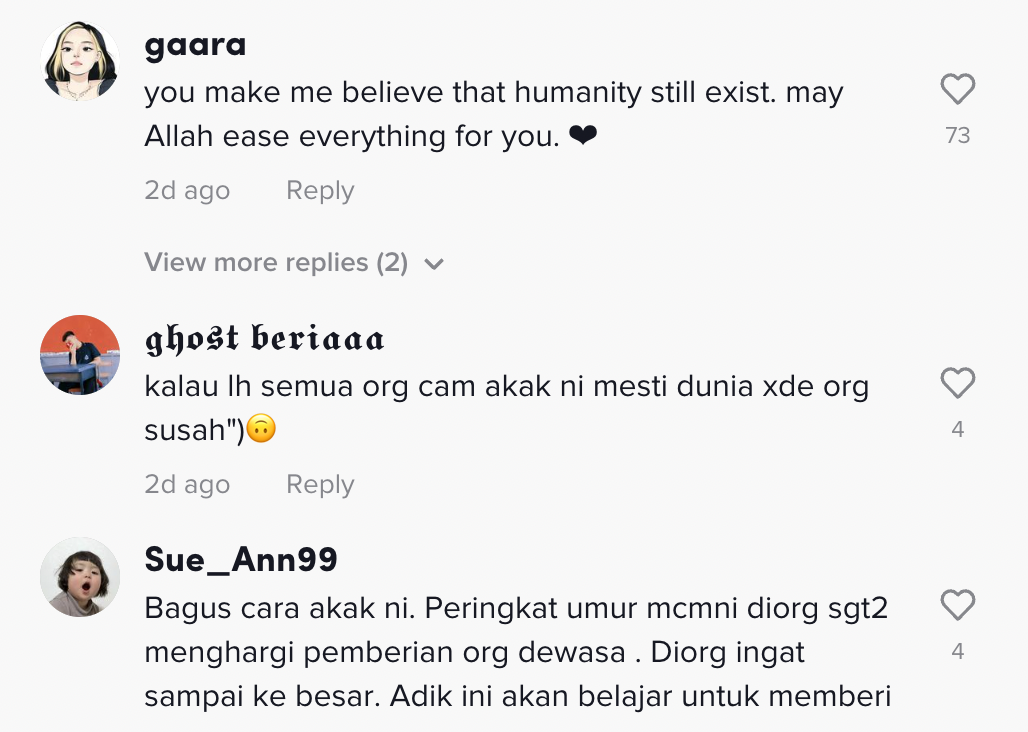
Task: Expand View more replies (2)
Action: coord(293,263)
